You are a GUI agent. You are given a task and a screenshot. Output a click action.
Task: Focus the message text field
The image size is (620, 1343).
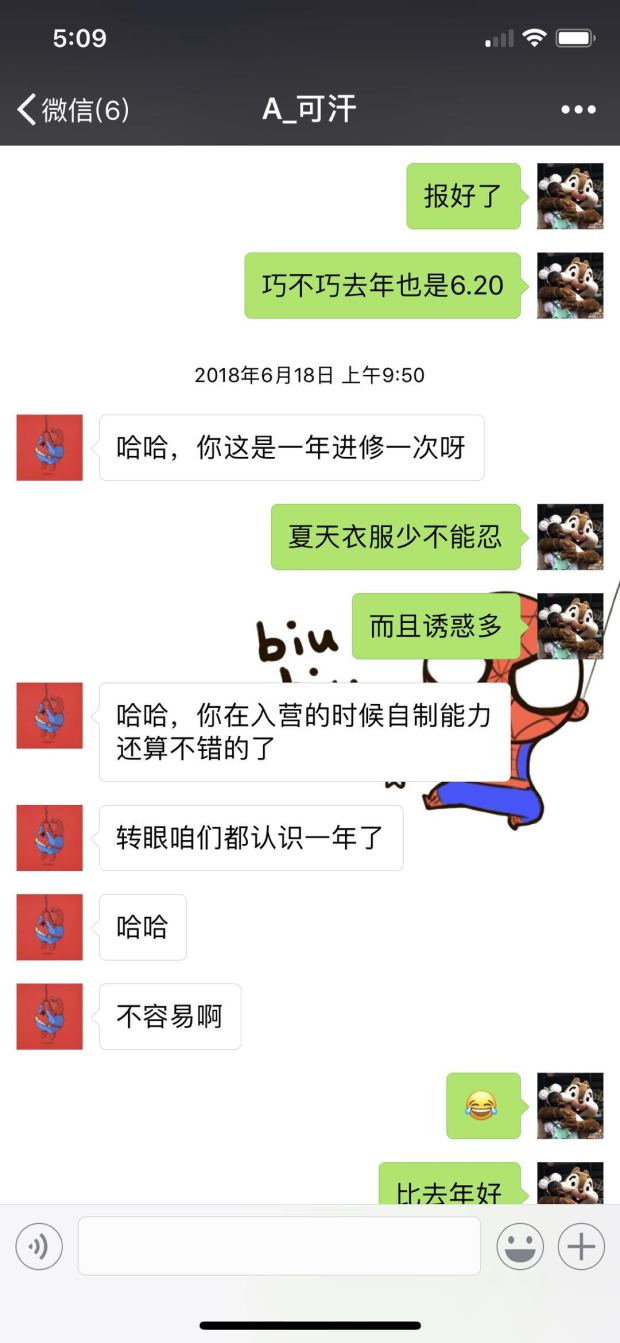click(279, 1246)
